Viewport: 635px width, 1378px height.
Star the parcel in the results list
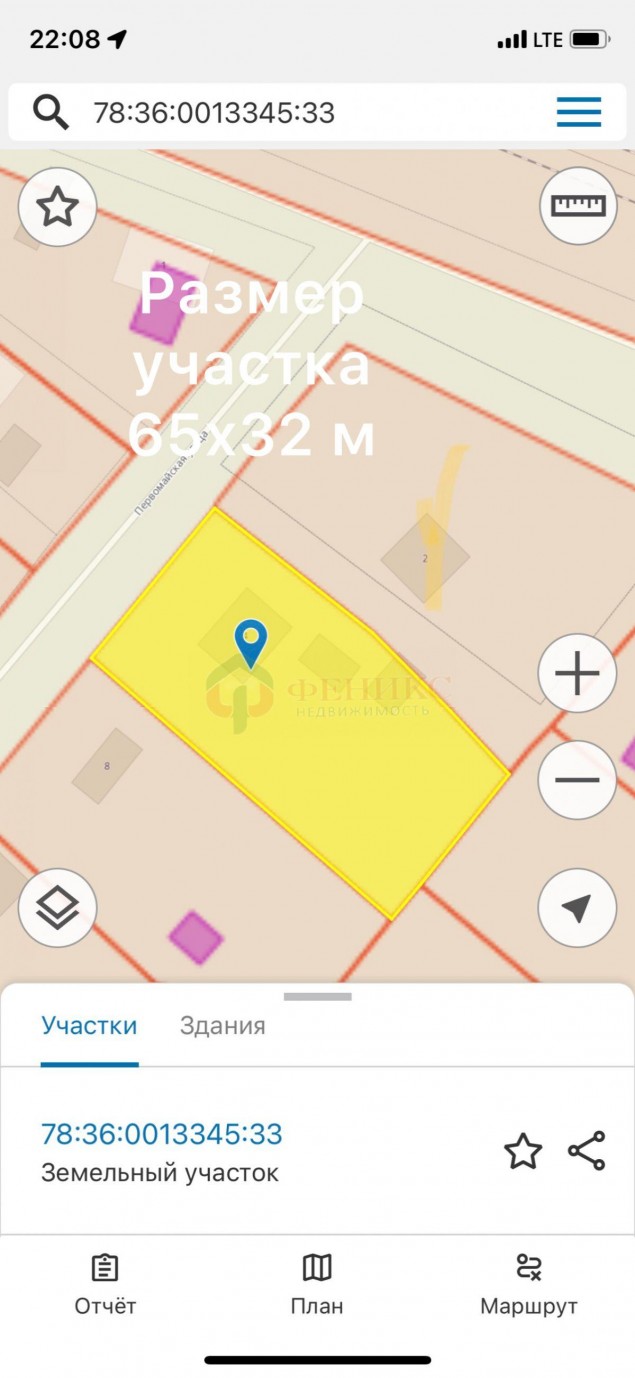tap(523, 1152)
